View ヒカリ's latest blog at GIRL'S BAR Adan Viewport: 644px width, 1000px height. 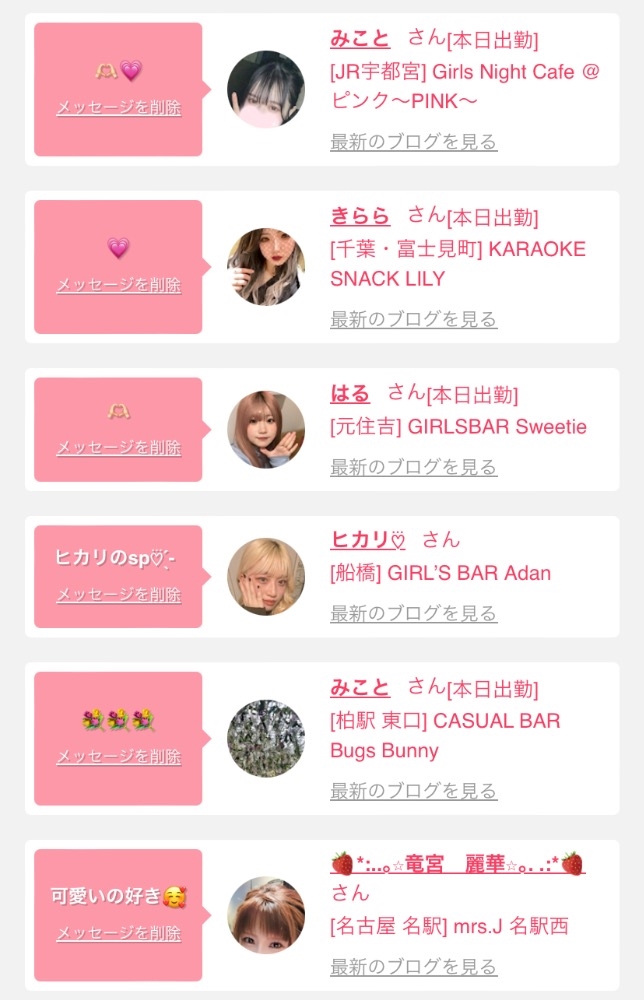point(413,614)
